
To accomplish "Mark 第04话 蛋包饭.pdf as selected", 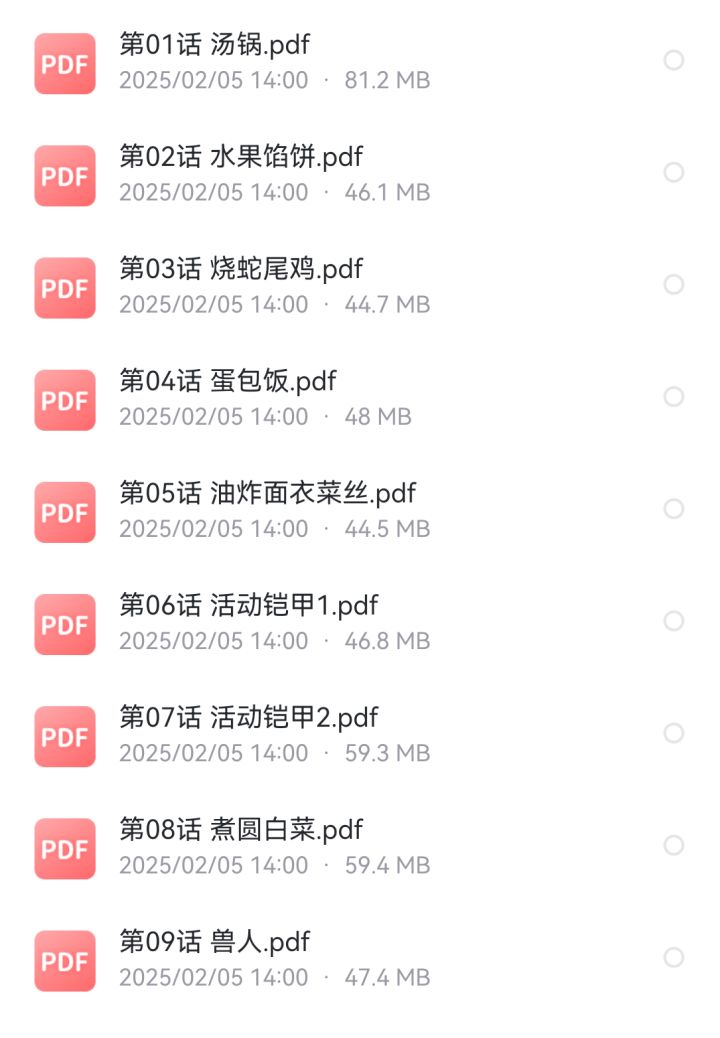I will pyautogui.click(x=674, y=397).
